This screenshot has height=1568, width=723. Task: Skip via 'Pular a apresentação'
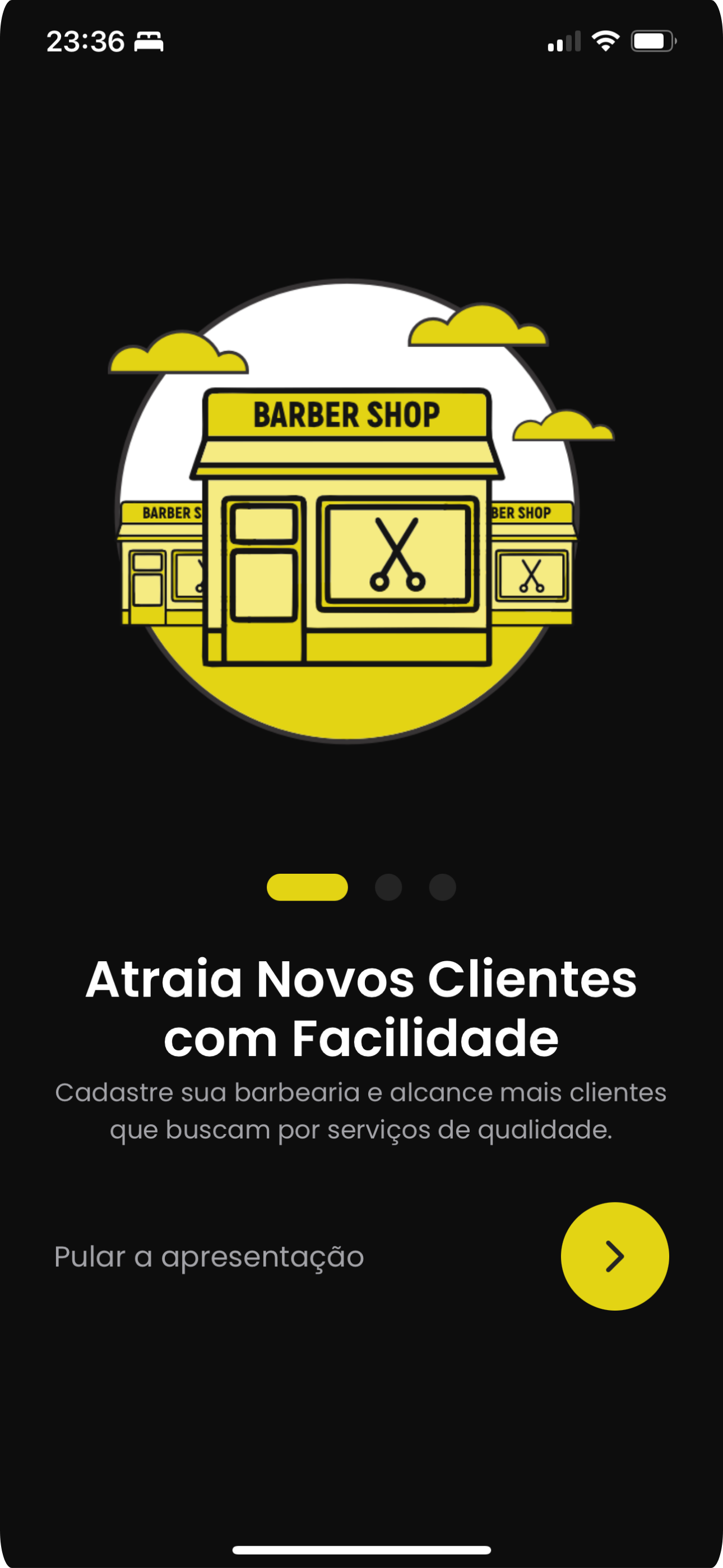(208, 1257)
